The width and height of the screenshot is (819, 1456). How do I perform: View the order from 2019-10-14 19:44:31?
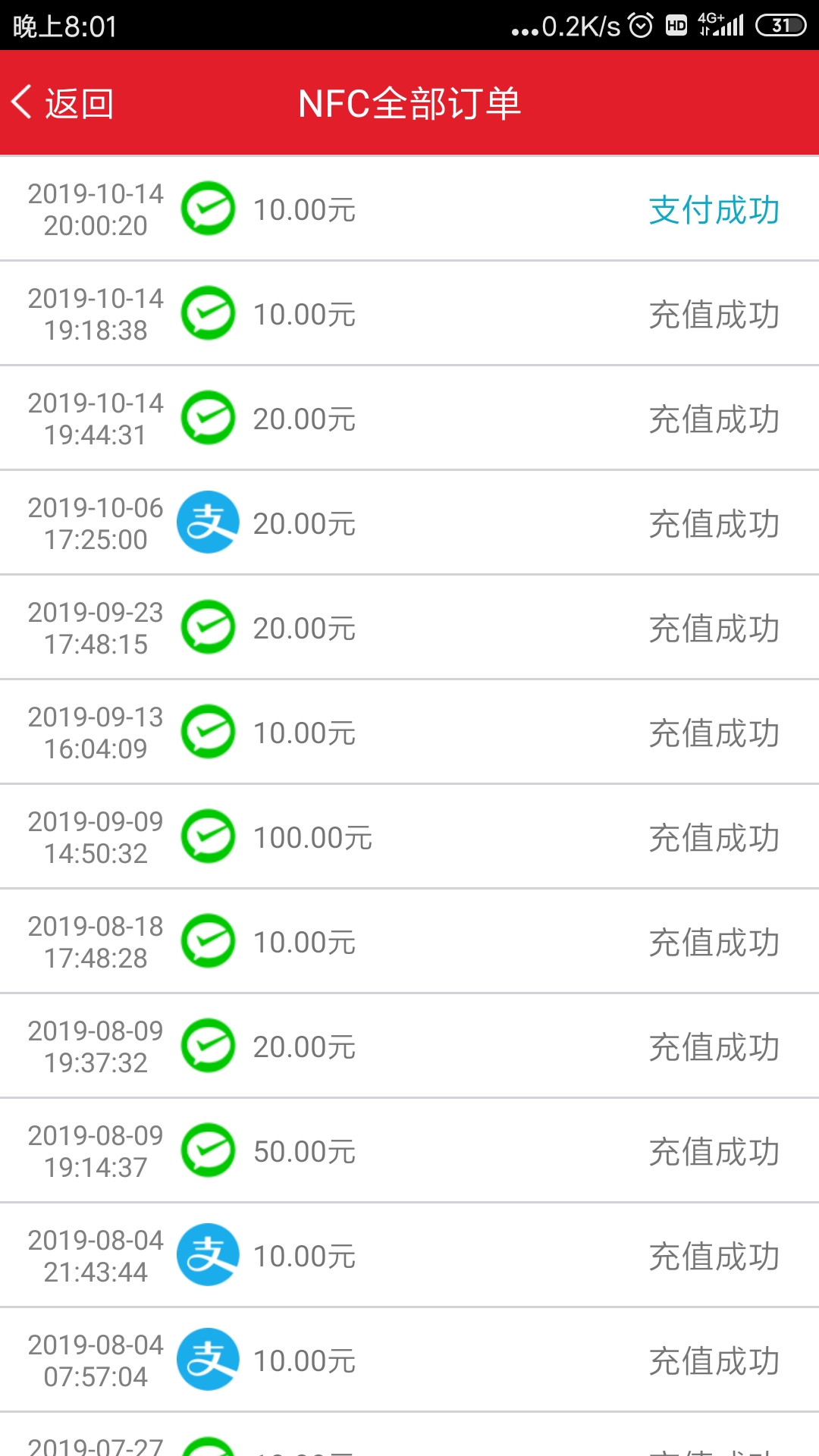(x=409, y=419)
